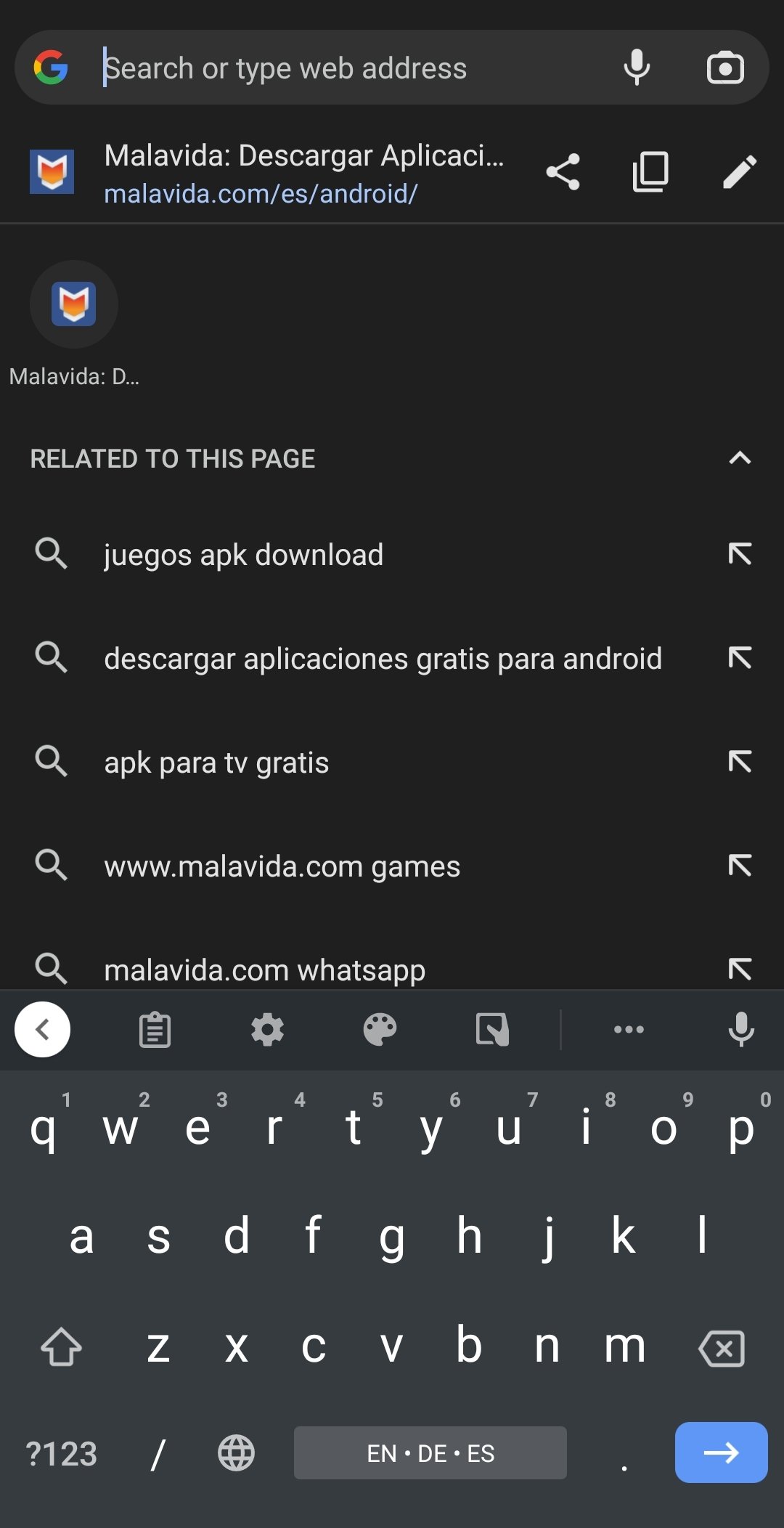Switch keyboard language with globe key
Screen dimensions: 784x1528
click(x=236, y=1453)
